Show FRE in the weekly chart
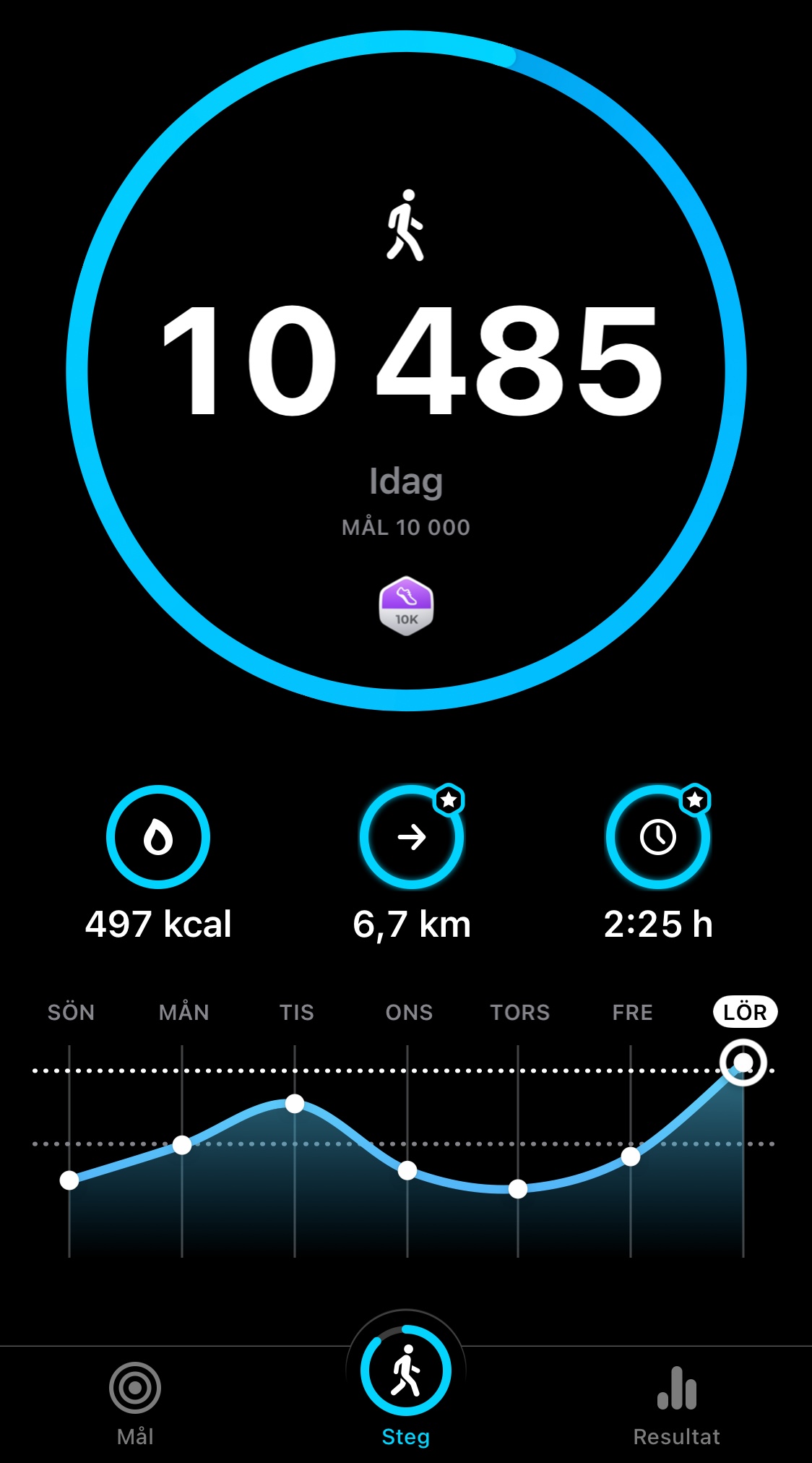 tap(632, 1012)
